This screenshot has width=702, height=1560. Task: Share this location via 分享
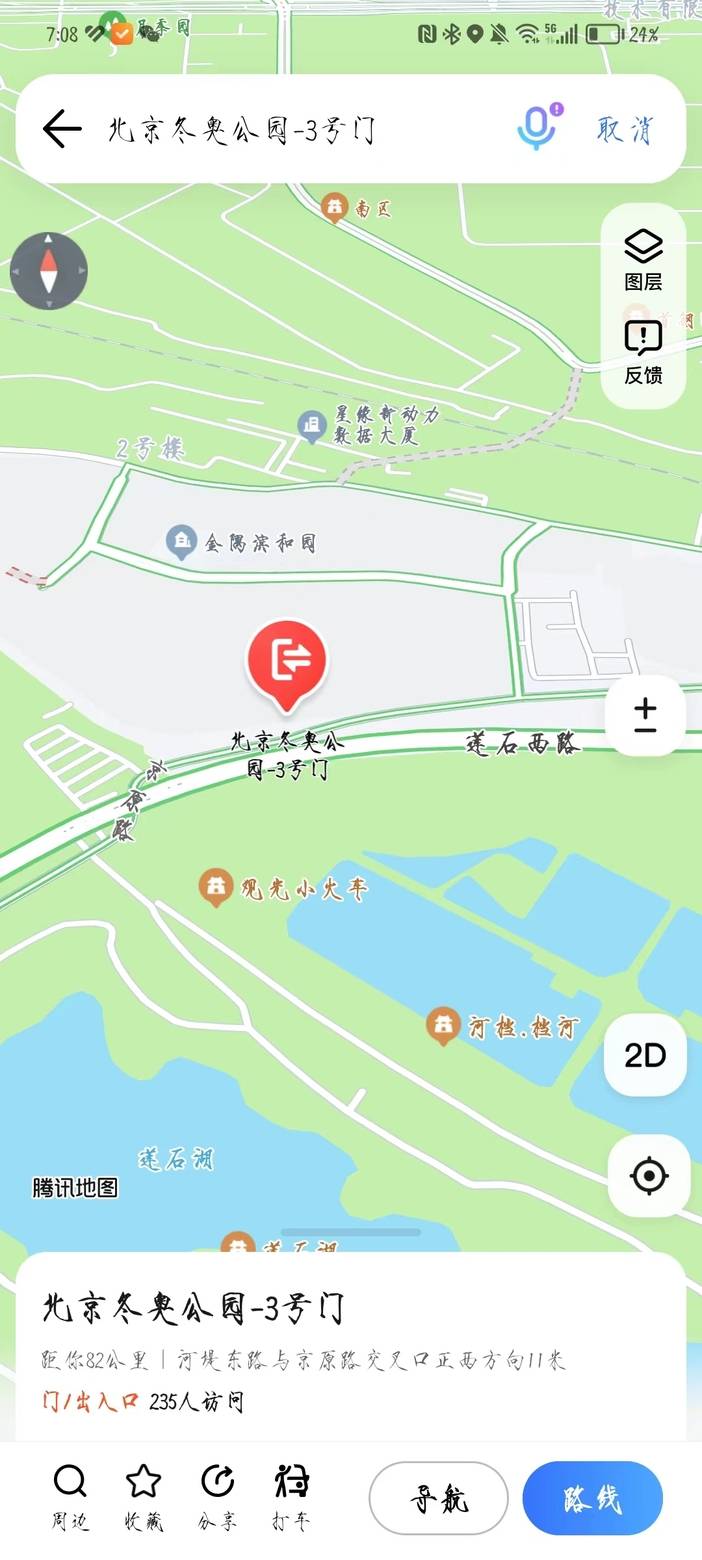pos(217,1497)
